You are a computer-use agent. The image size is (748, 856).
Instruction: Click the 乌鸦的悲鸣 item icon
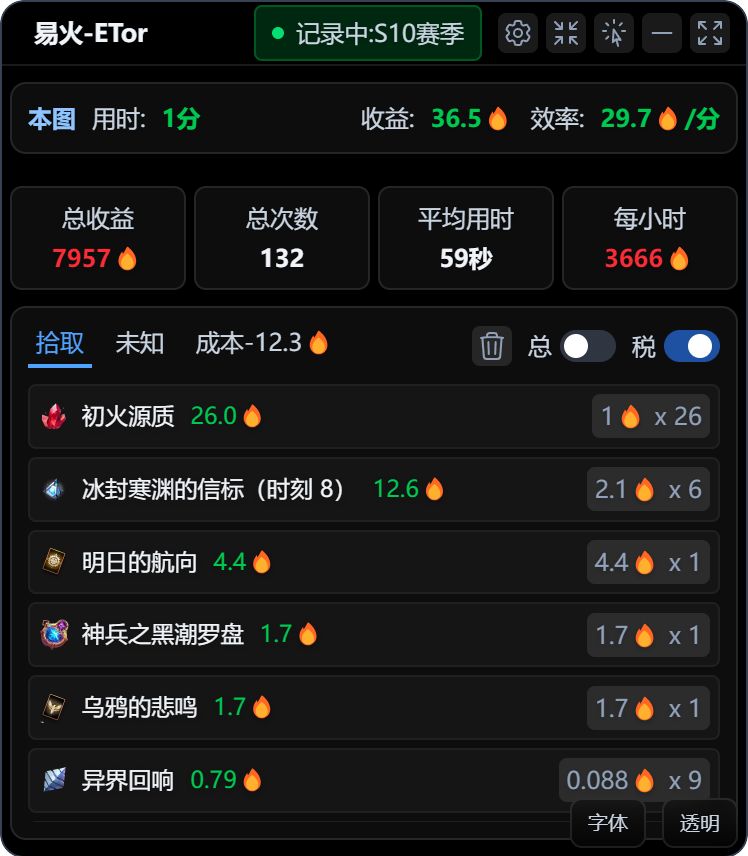[x=54, y=708]
